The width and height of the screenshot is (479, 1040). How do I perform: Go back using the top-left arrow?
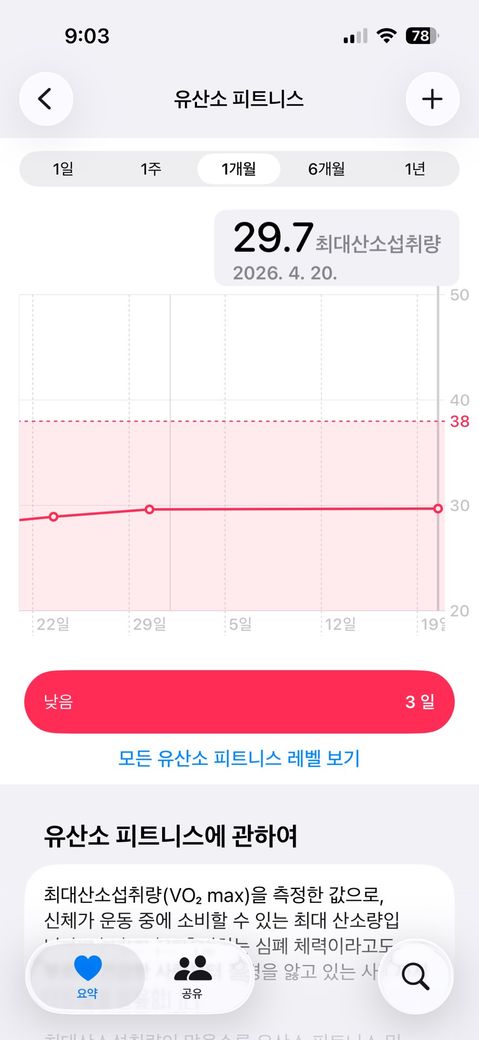coord(46,99)
